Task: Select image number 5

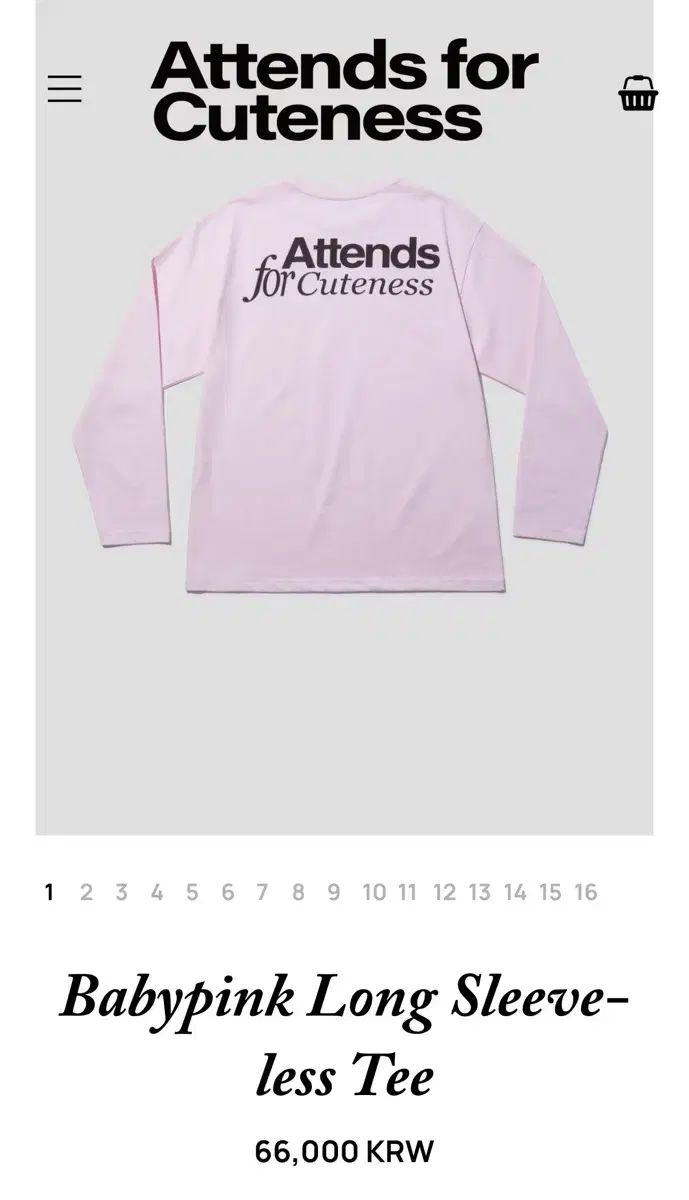Action: 192,892
